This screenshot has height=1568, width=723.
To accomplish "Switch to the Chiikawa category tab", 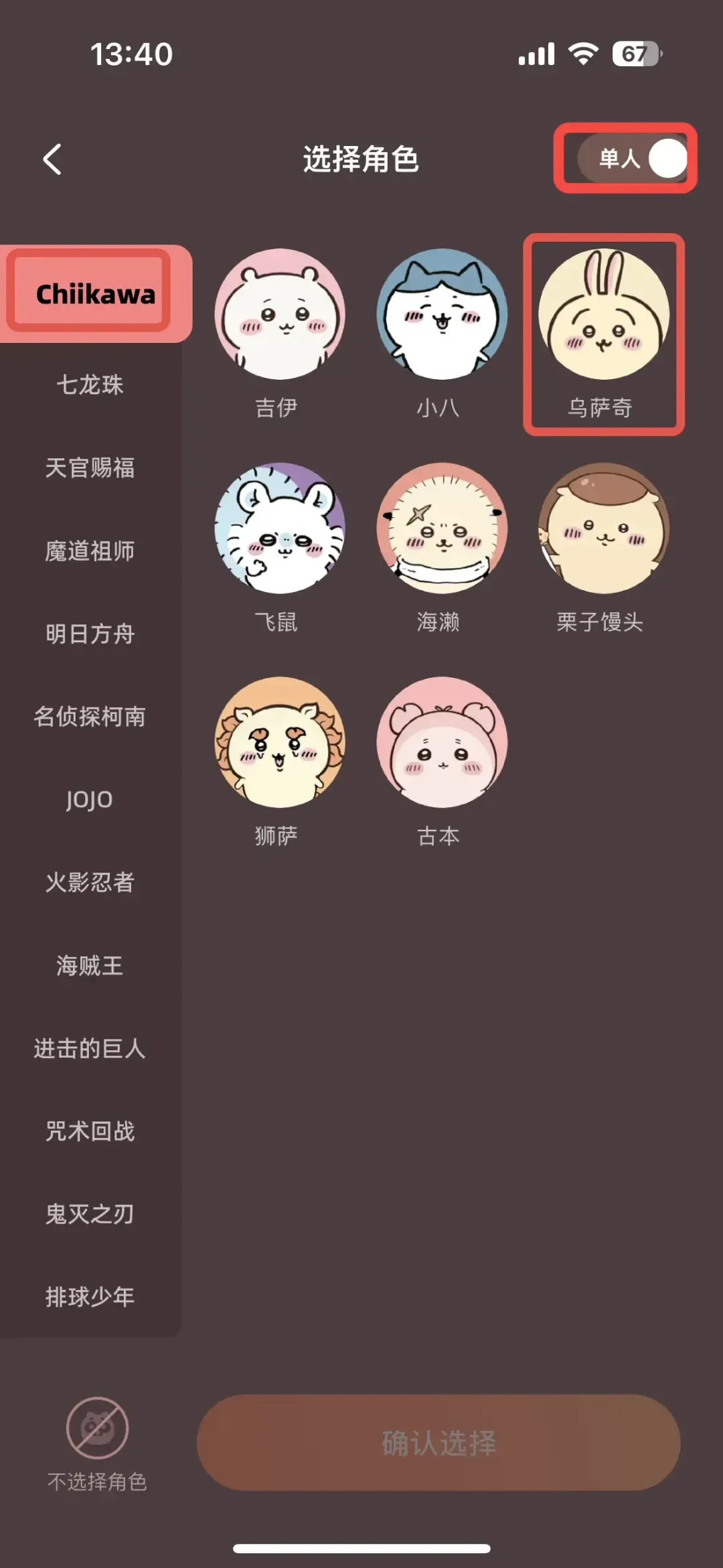I will click(x=97, y=293).
